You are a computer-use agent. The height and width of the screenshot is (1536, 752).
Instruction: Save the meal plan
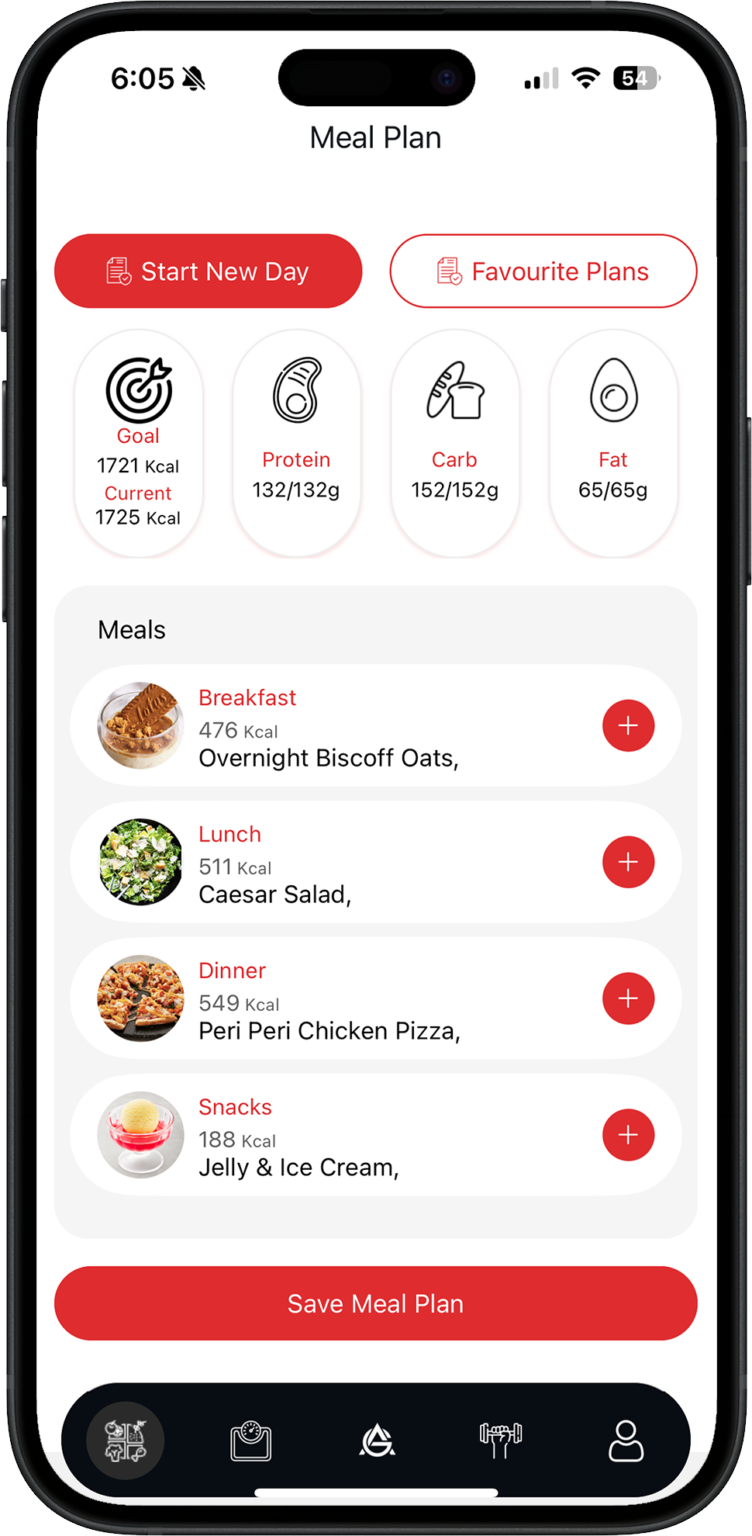376,1304
